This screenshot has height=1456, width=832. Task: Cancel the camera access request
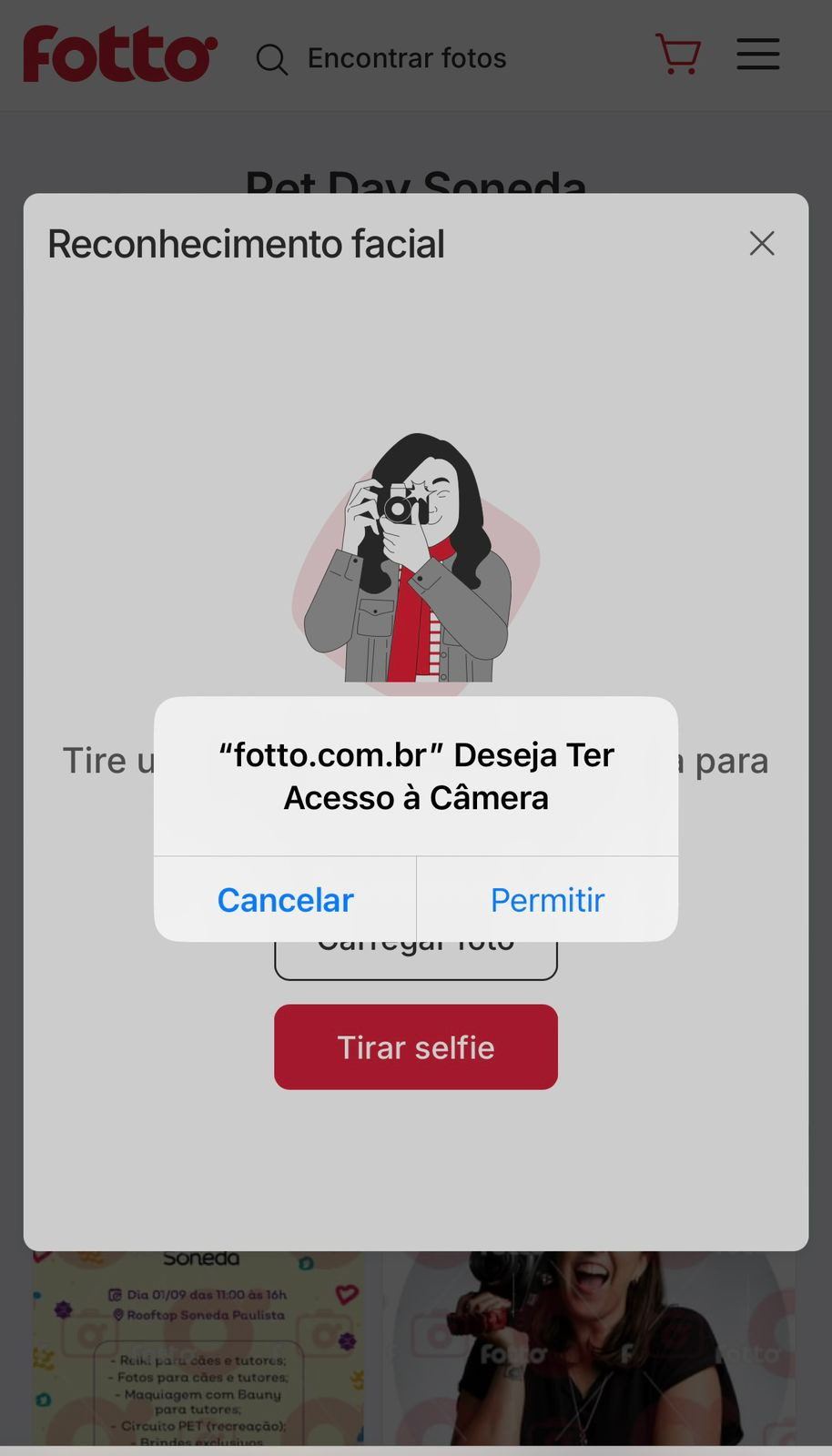click(x=285, y=900)
